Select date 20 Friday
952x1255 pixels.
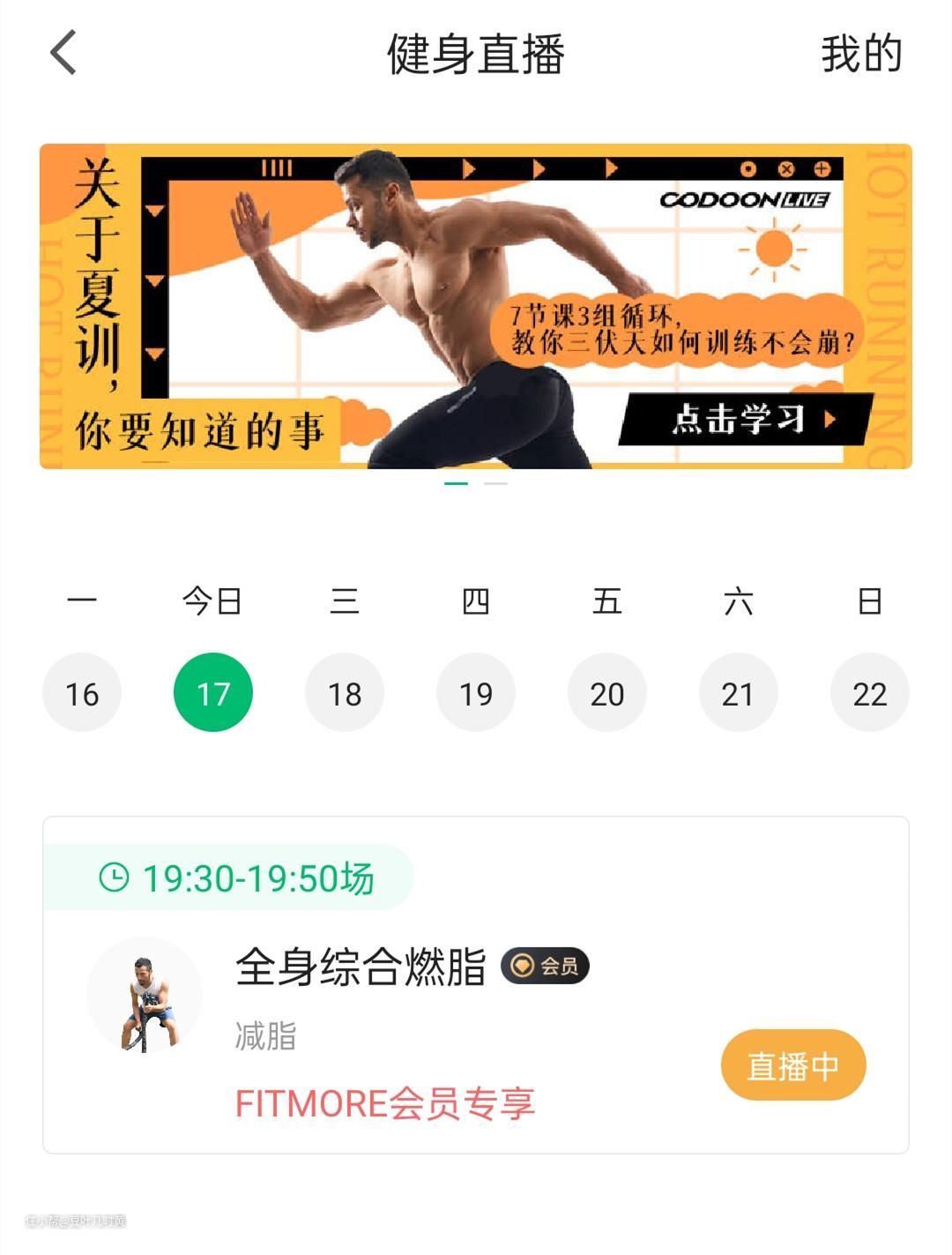tap(607, 693)
